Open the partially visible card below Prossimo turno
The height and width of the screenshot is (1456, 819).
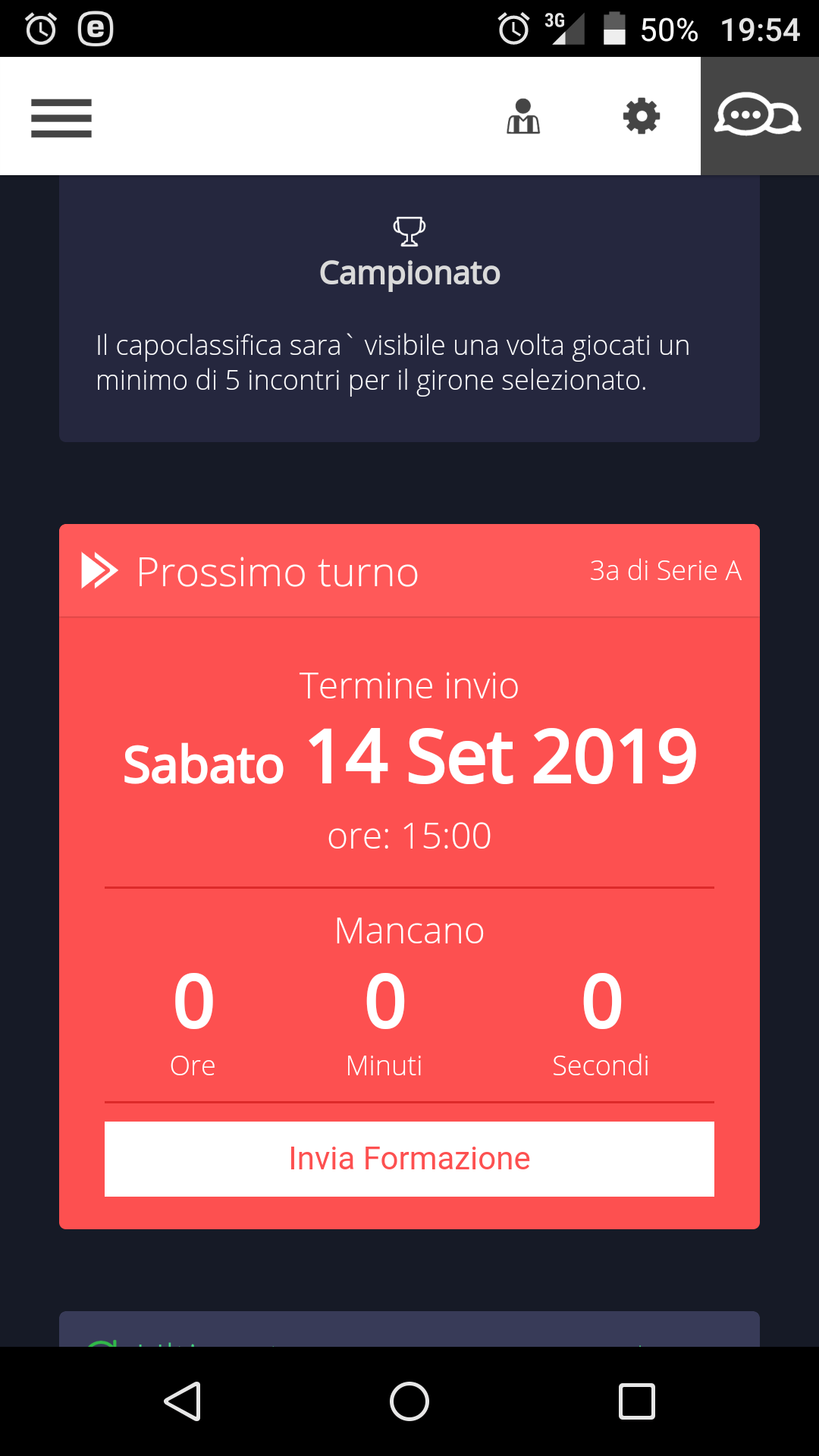(x=409, y=1331)
